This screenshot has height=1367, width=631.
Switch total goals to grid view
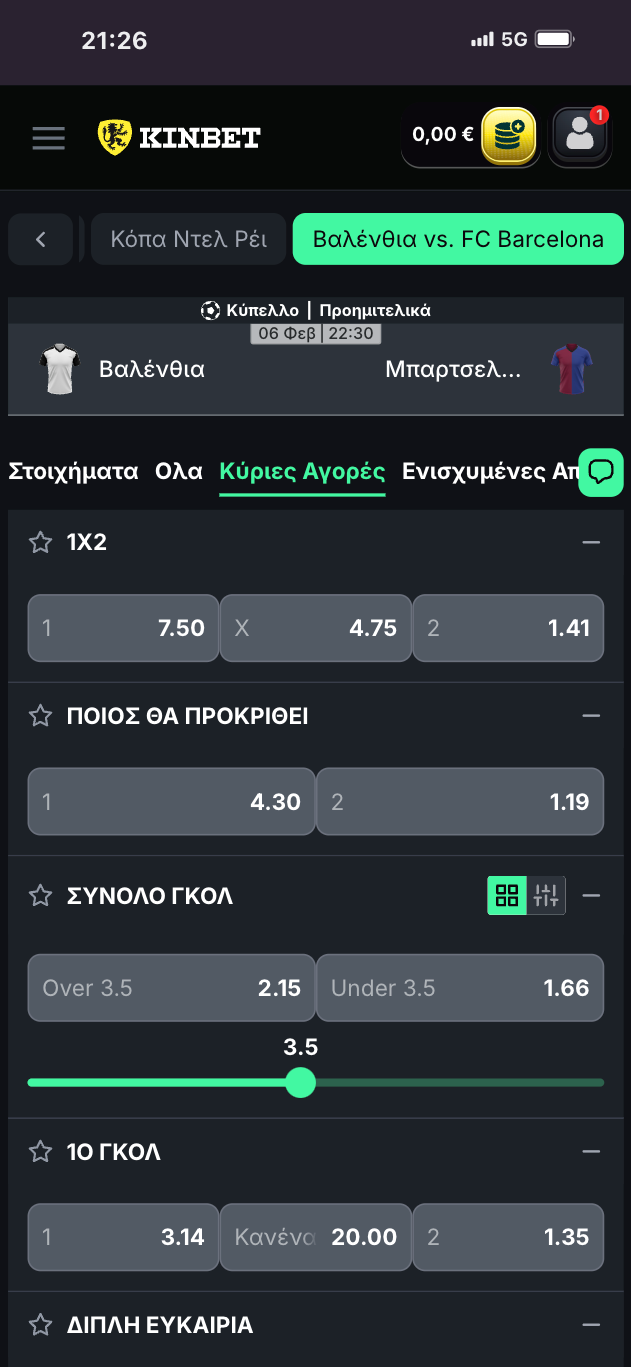click(x=507, y=895)
